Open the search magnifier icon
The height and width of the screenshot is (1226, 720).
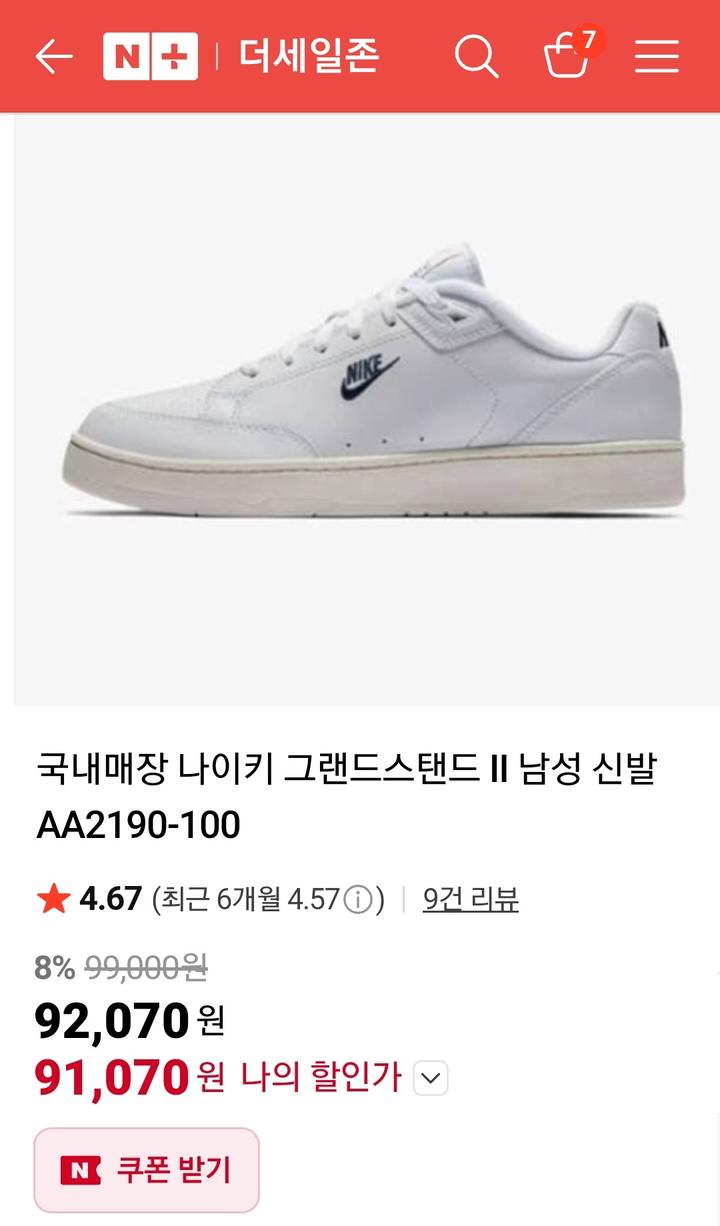point(476,56)
